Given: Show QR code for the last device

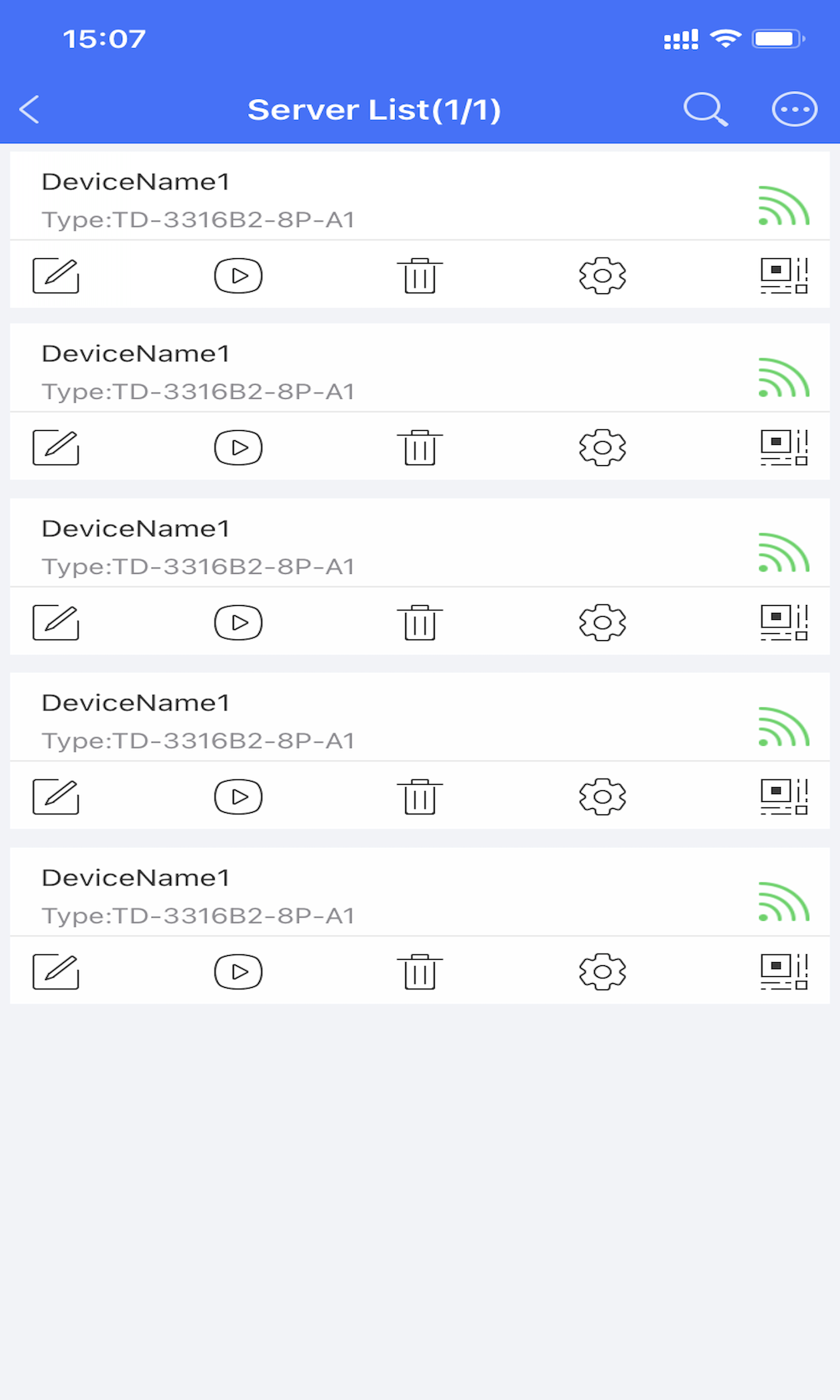Looking at the screenshot, I should pos(784,972).
